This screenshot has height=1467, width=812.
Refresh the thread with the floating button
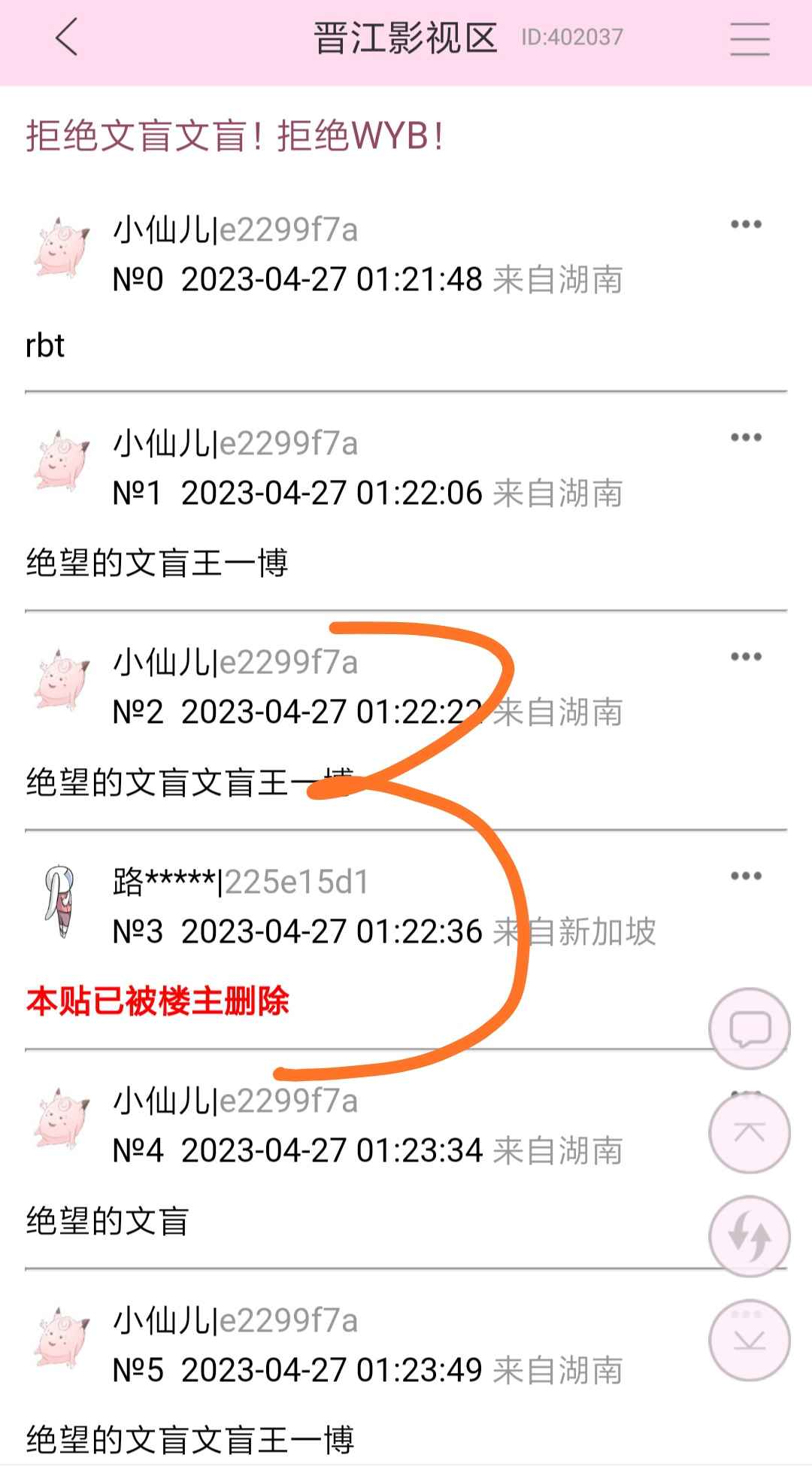click(750, 1236)
